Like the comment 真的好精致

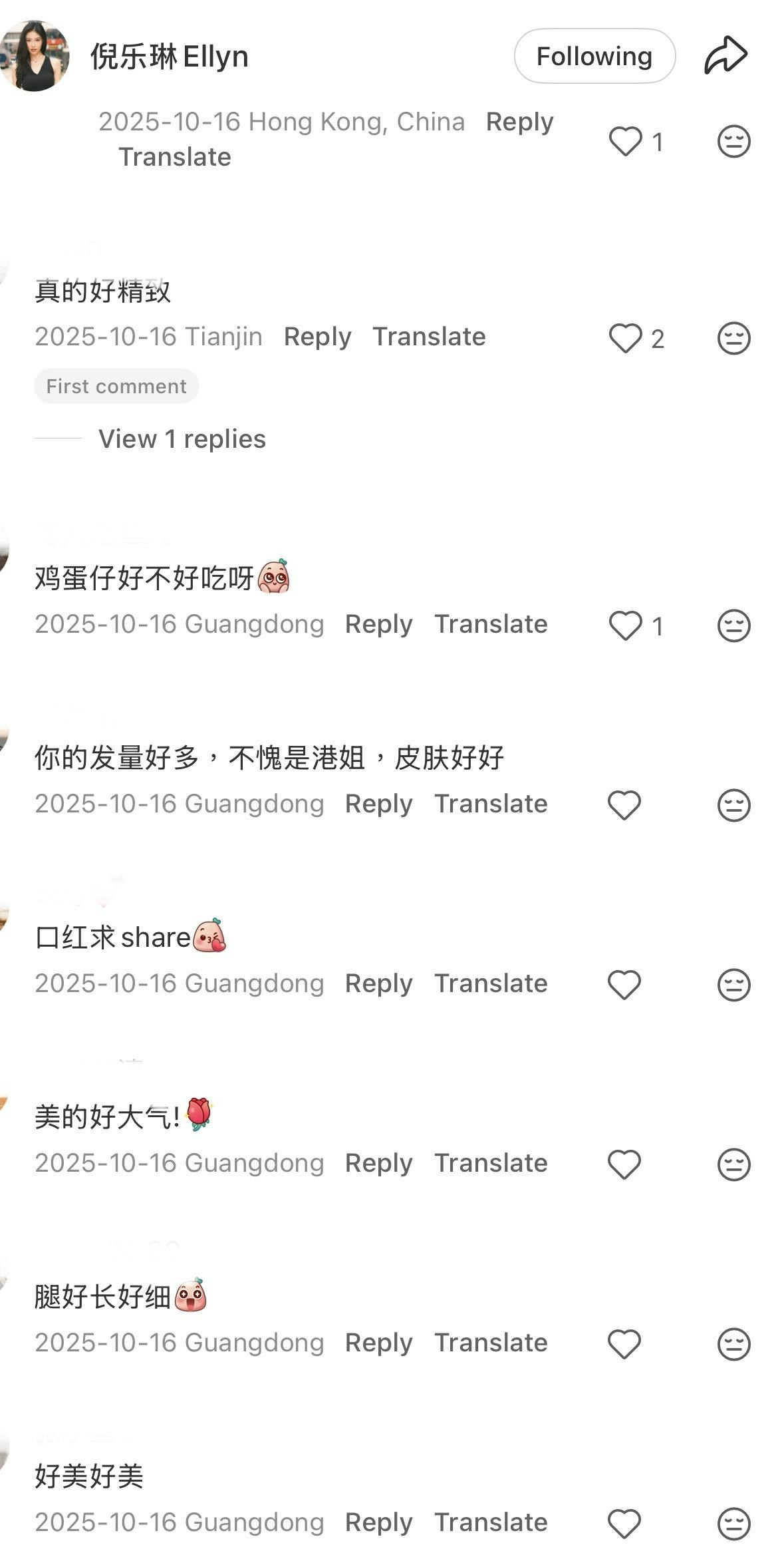pos(625,338)
